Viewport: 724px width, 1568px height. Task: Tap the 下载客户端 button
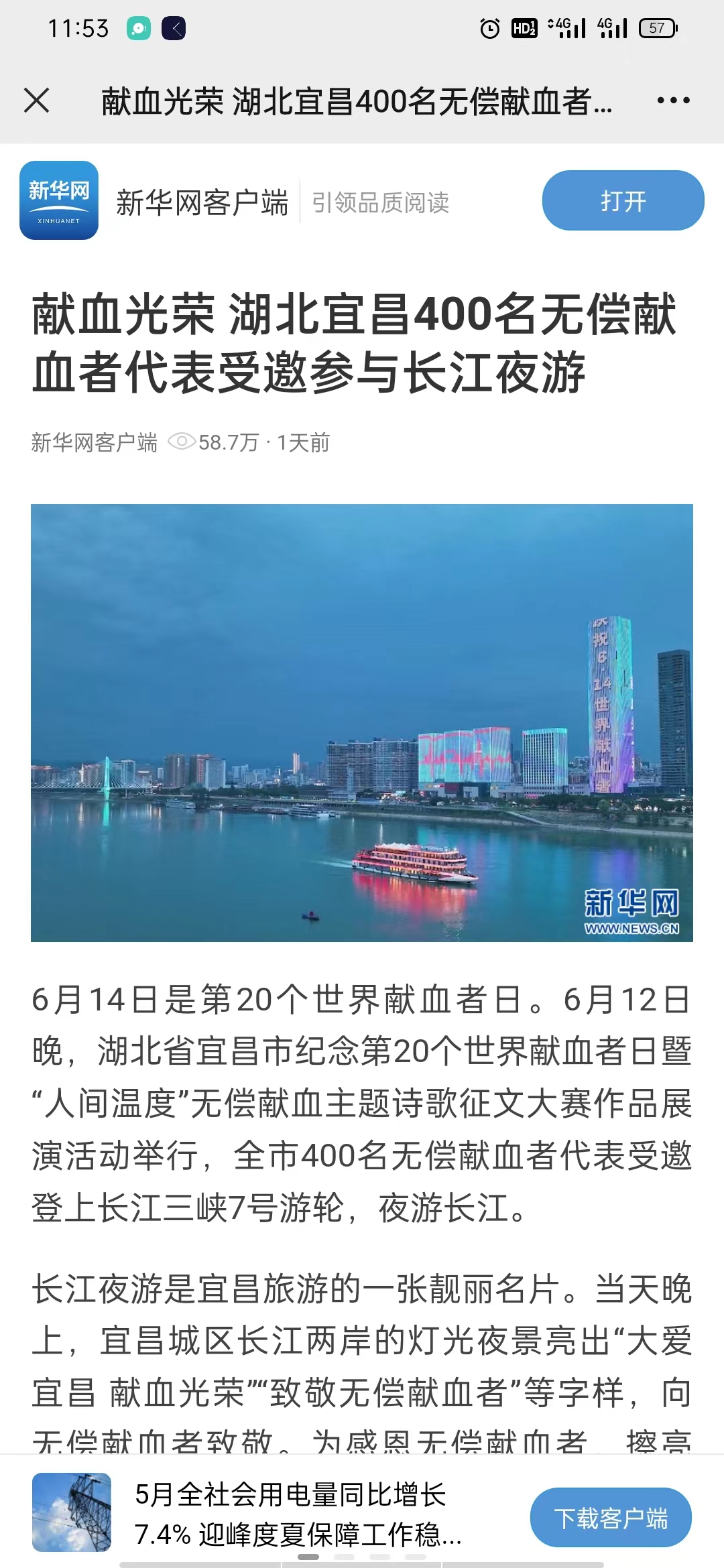click(610, 1518)
